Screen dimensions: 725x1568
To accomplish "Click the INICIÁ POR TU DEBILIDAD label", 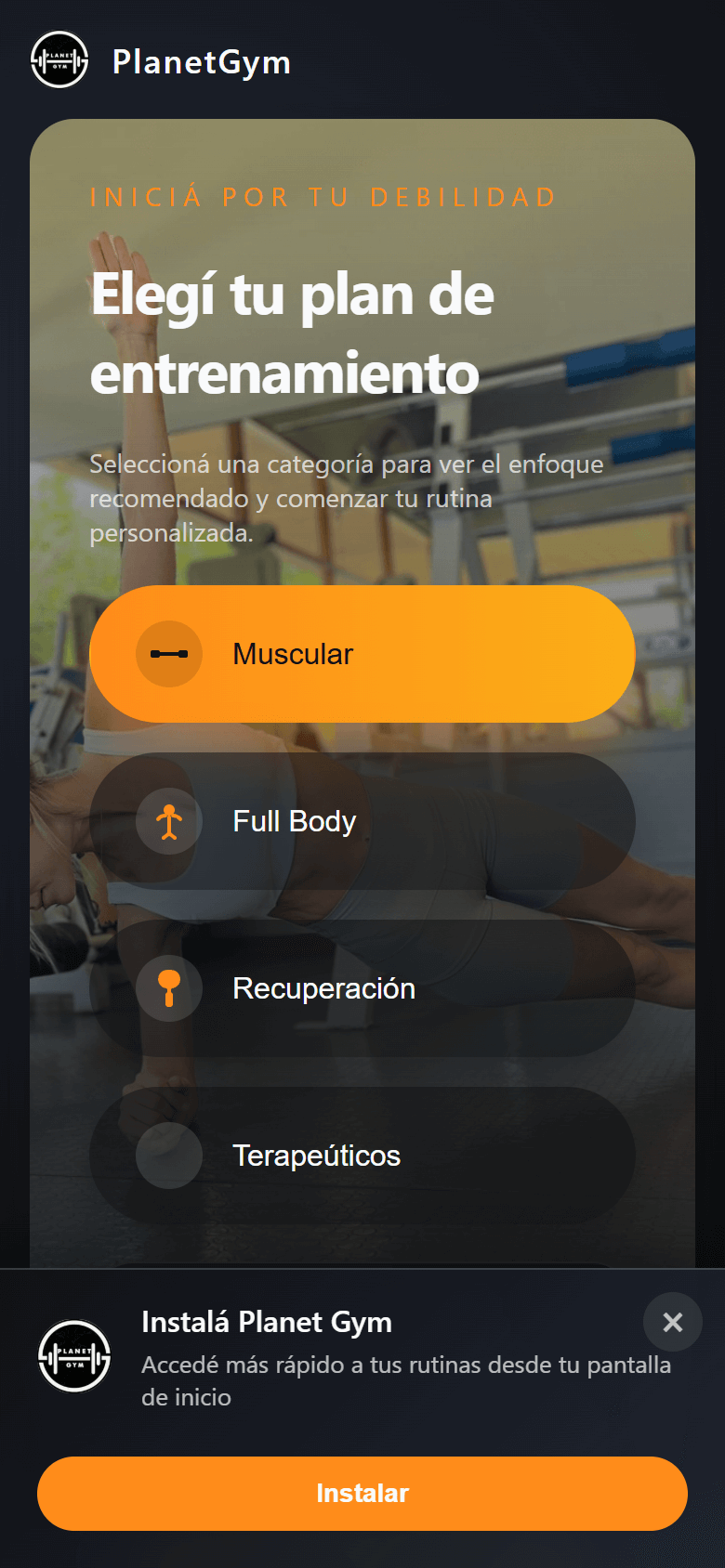I will tap(323, 197).
